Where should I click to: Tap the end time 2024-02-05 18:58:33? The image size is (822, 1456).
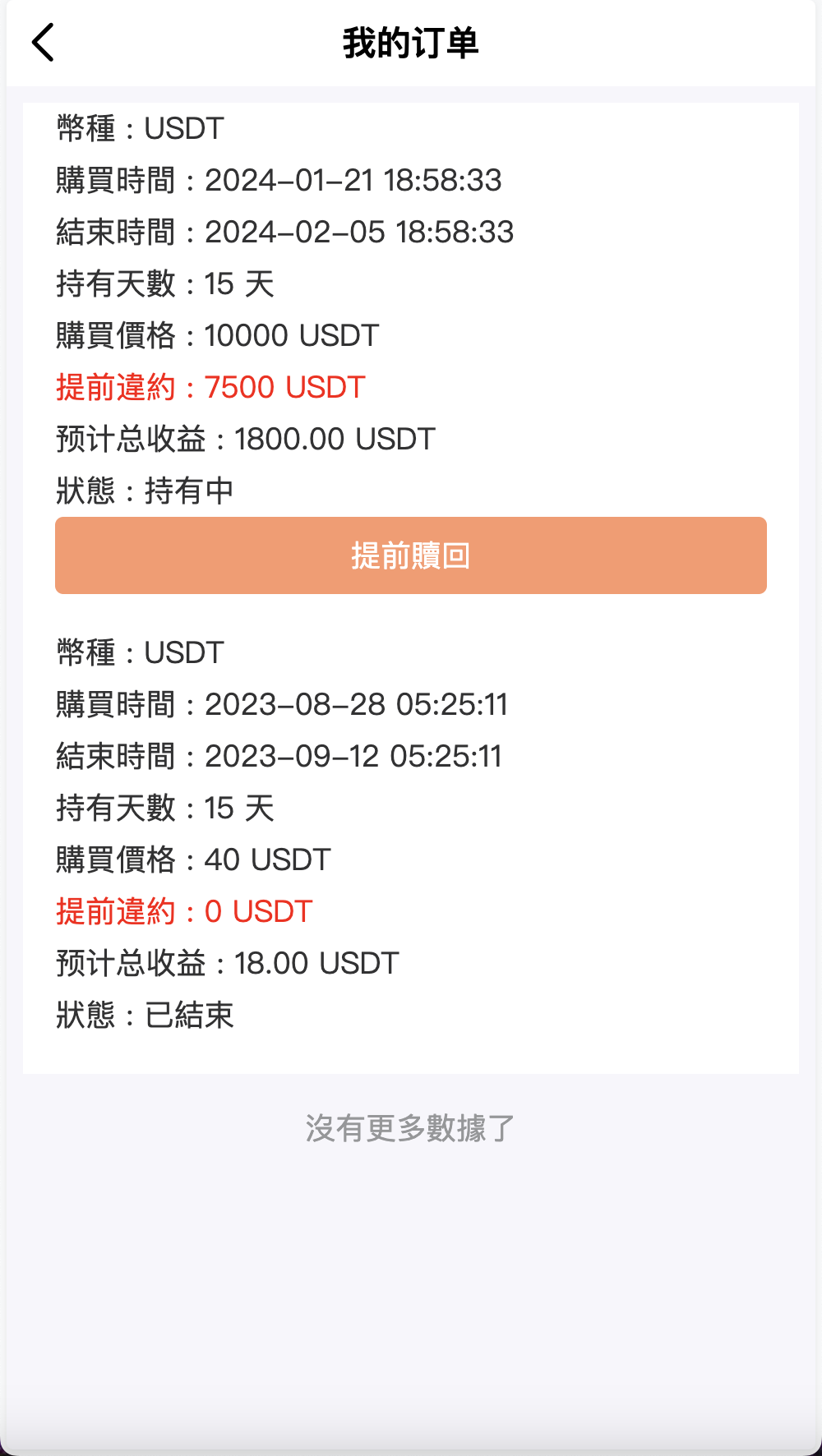(284, 232)
